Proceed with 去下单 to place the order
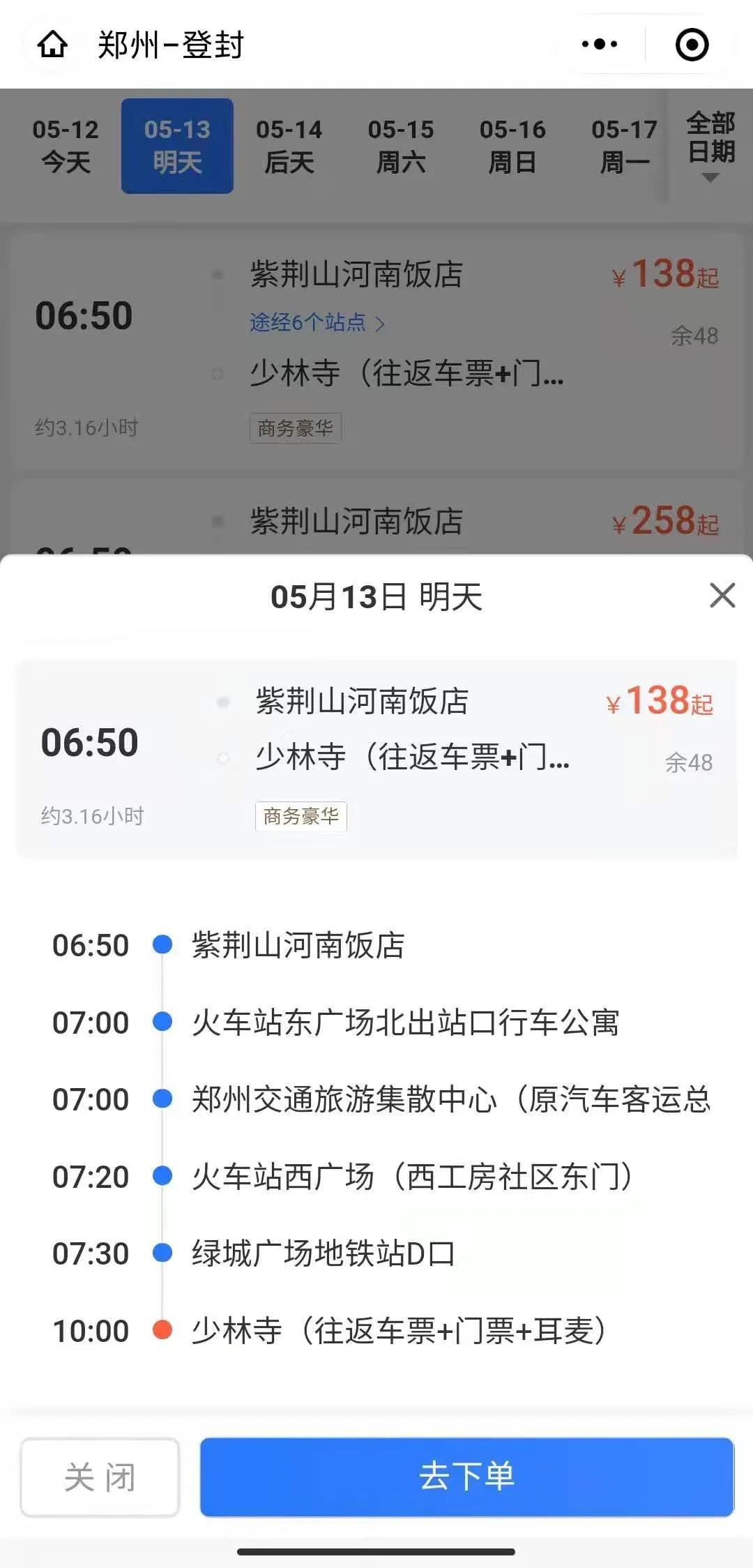 click(466, 1477)
